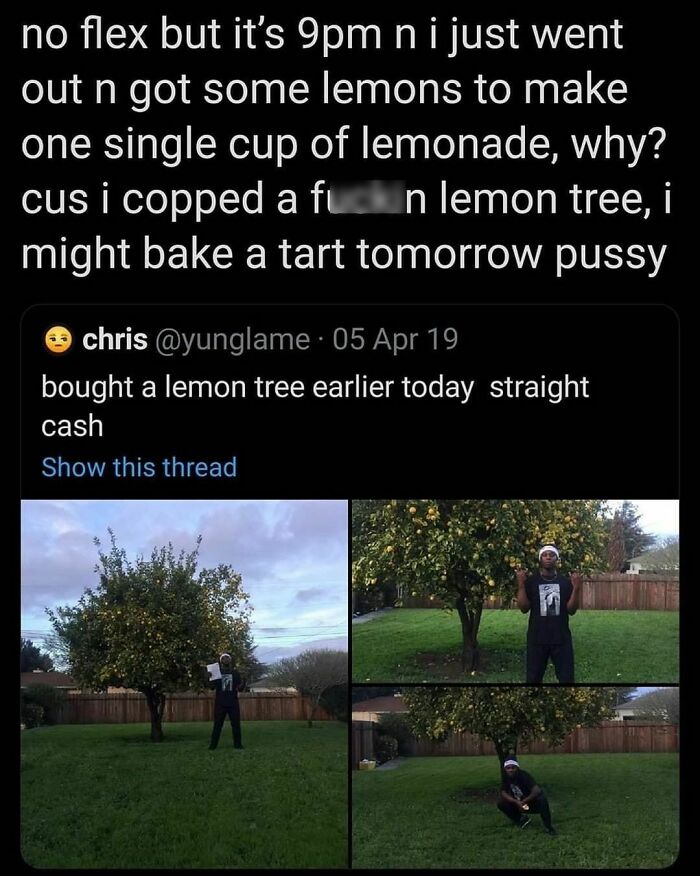Open the quoted tweet by chris @yunglame
The width and height of the screenshot is (700, 876).
click(315, 405)
